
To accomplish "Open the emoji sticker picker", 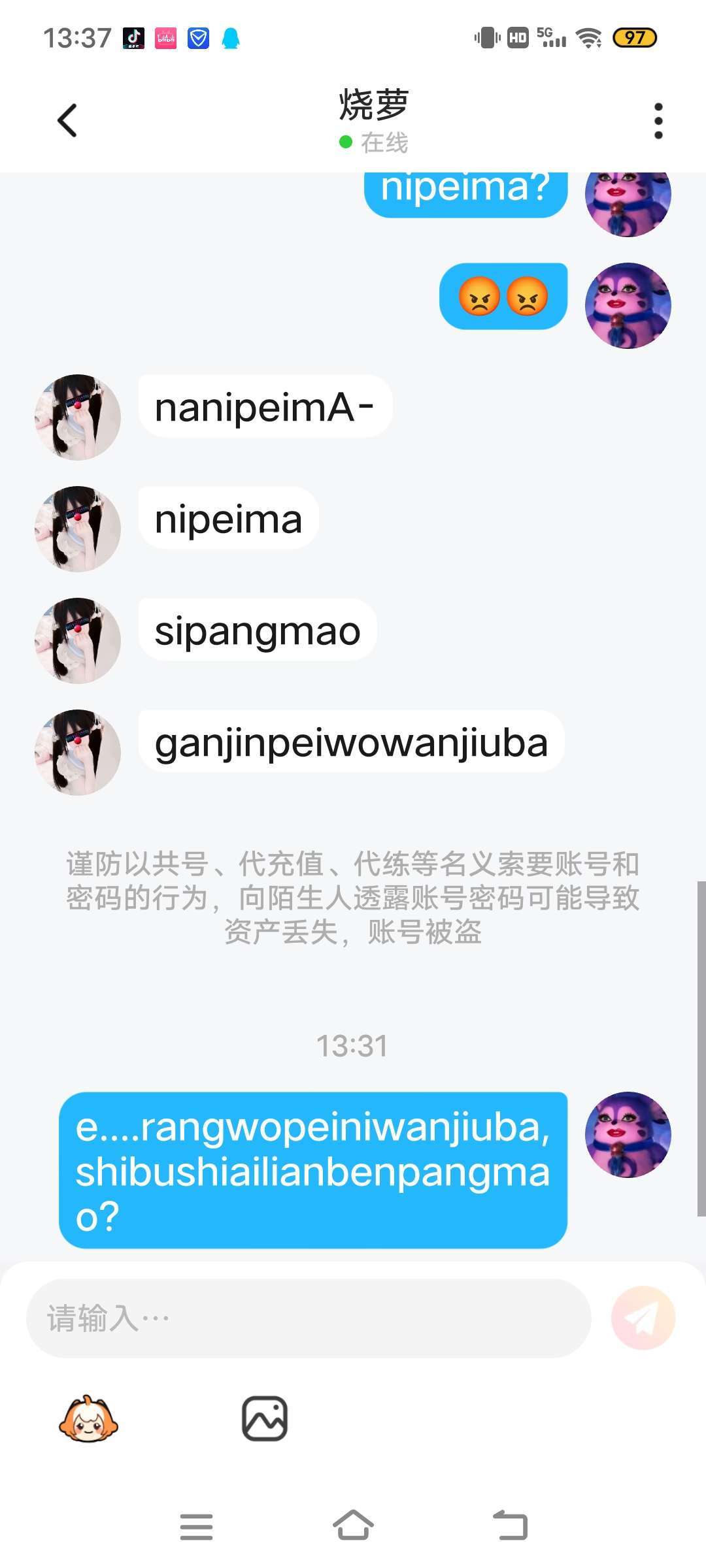I will click(x=88, y=1418).
